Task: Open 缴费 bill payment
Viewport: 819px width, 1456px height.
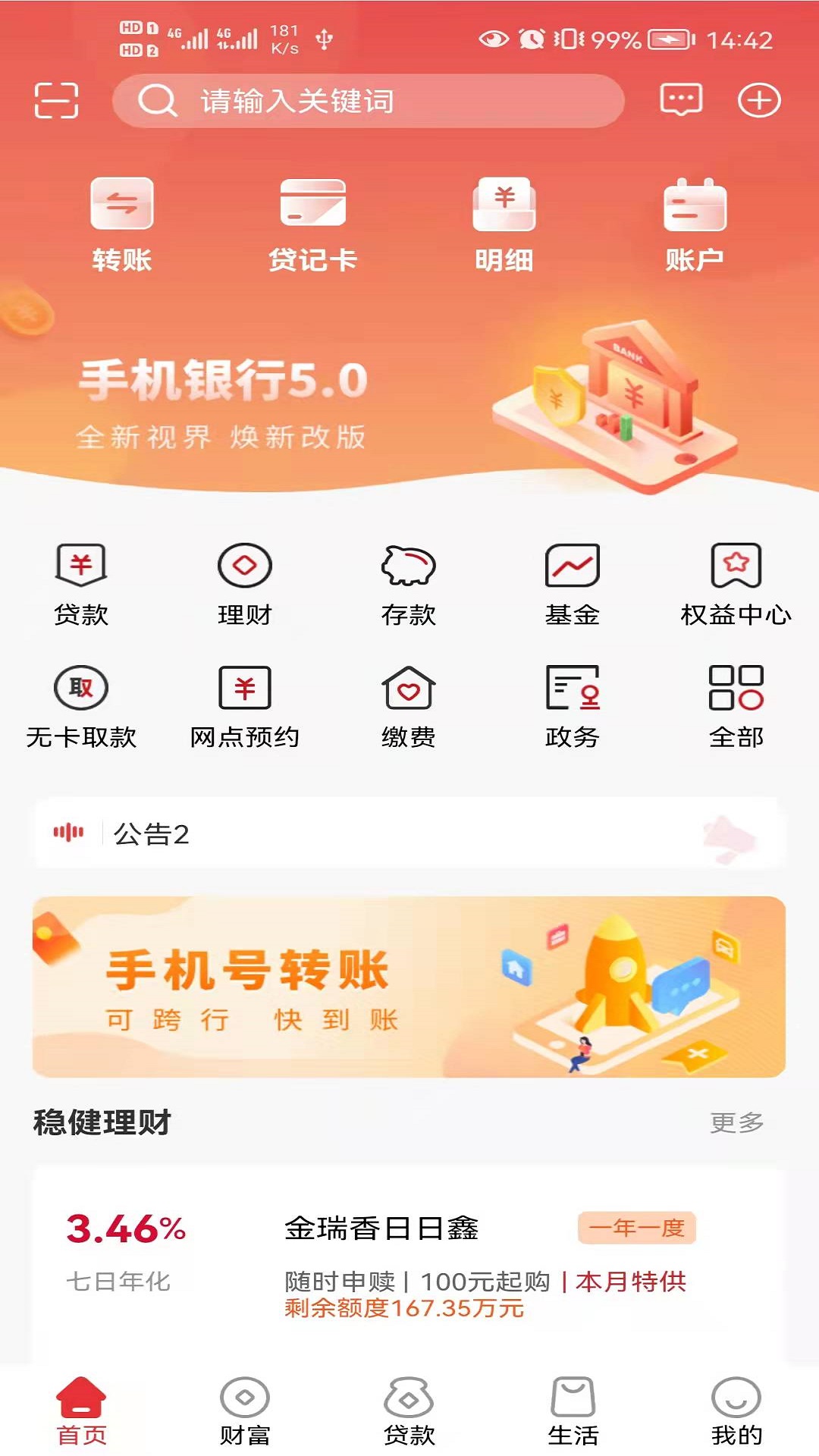Action: (x=408, y=707)
